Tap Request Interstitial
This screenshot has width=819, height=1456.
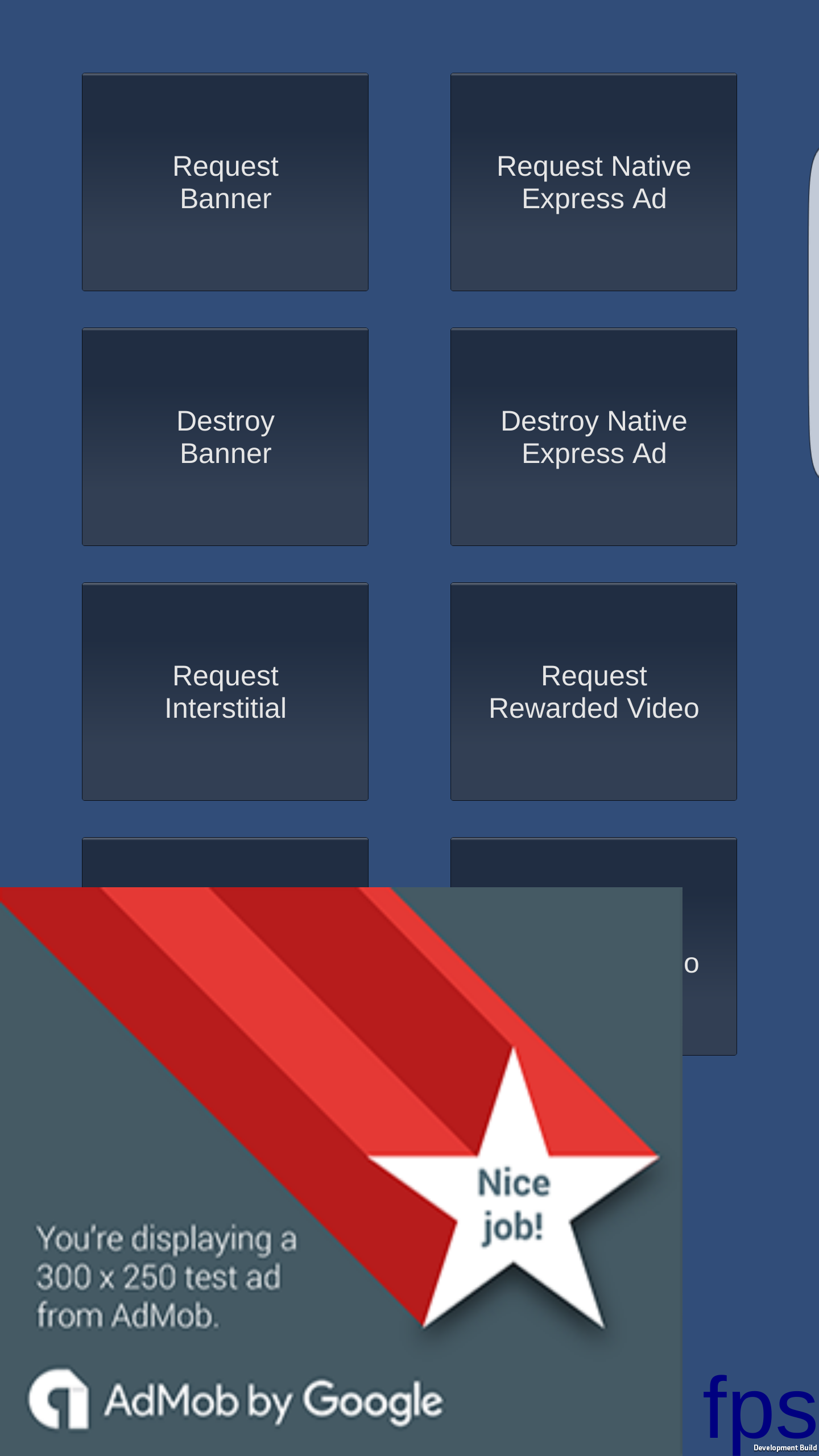click(x=225, y=692)
